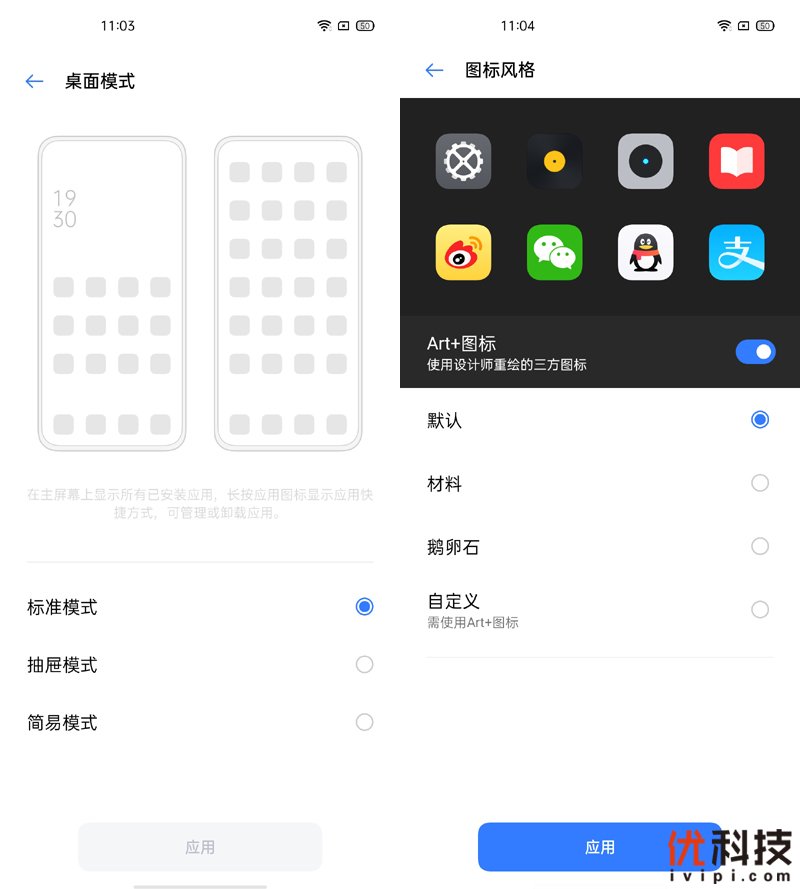Enable 抽屉模式 desktop mode
The height and width of the screenshot is (889, 800).
364,664
